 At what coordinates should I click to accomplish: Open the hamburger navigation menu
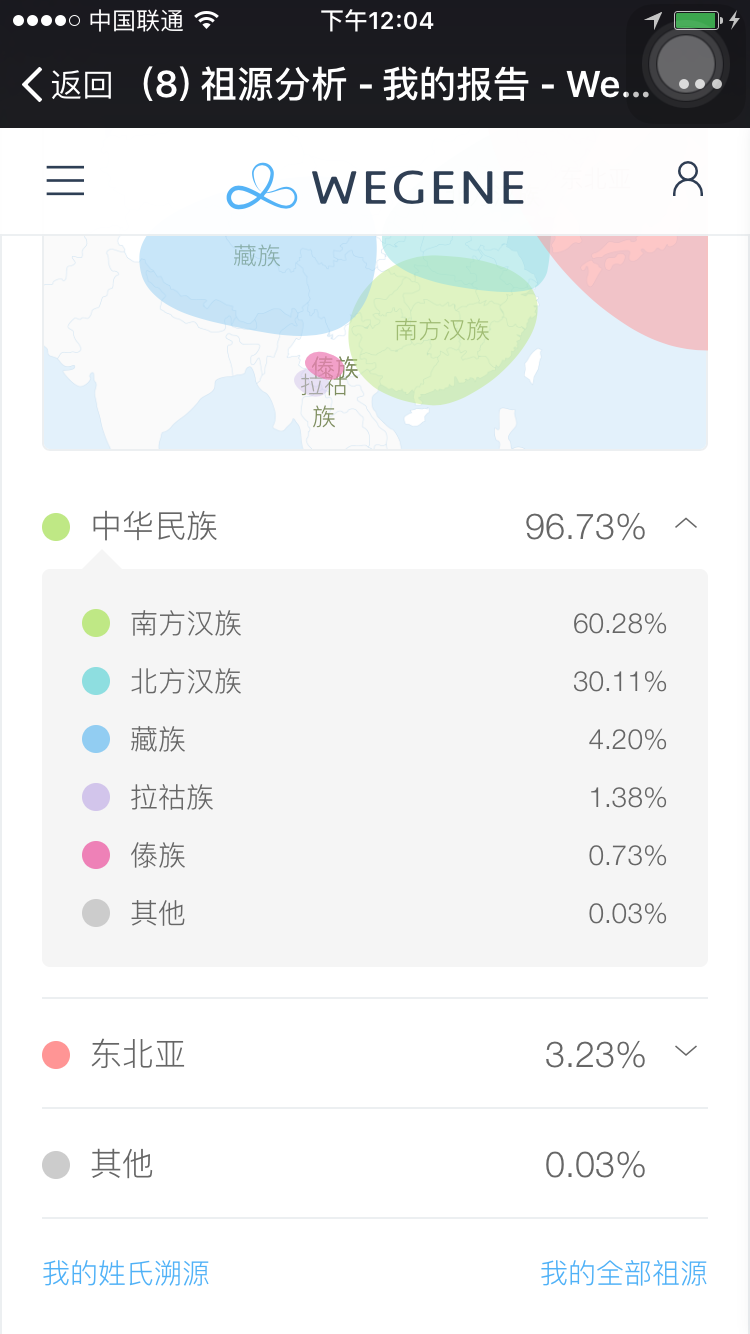pos(65,180)
